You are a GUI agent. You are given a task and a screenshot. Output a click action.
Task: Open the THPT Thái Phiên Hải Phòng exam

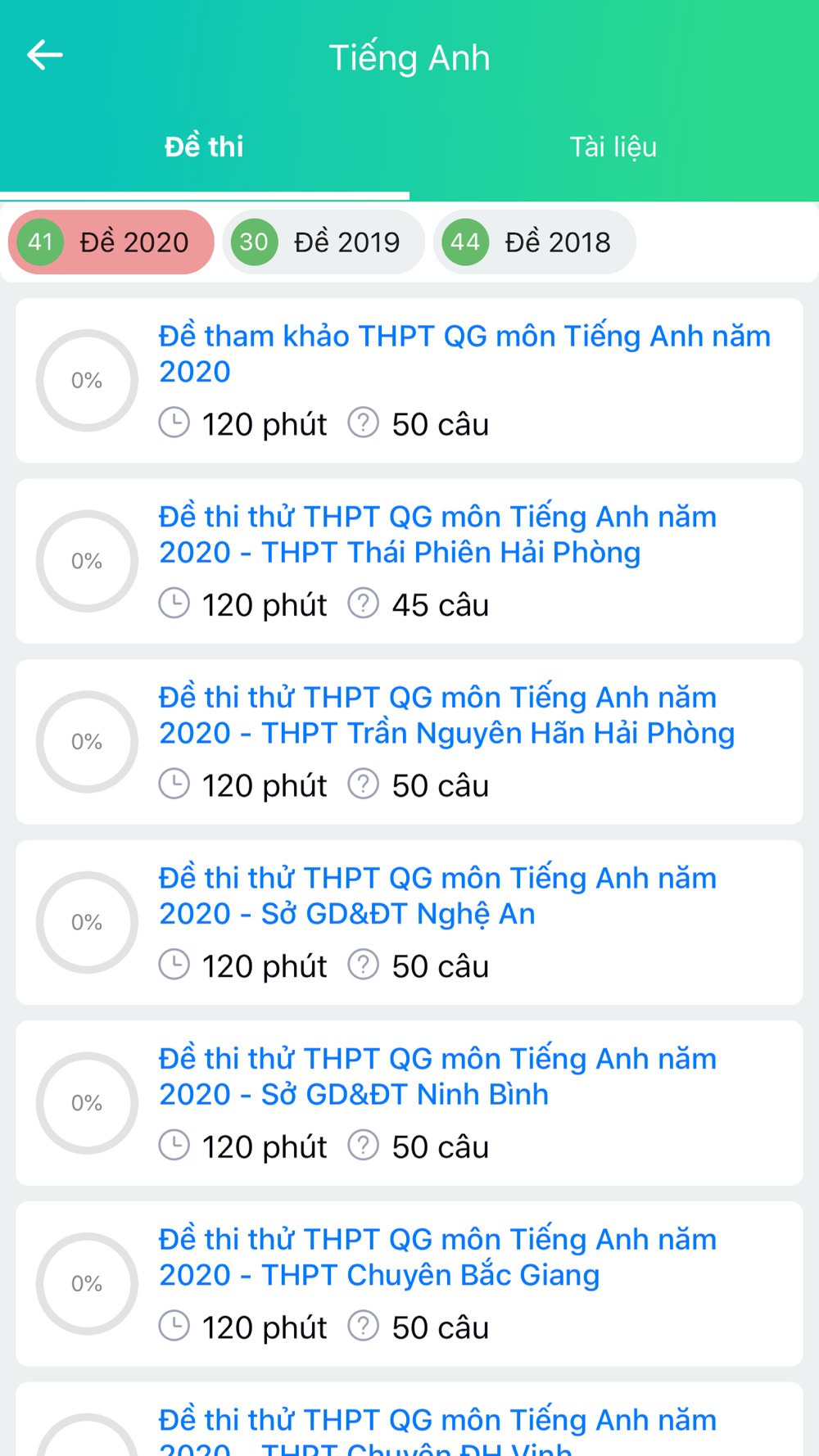pos(409,561)
